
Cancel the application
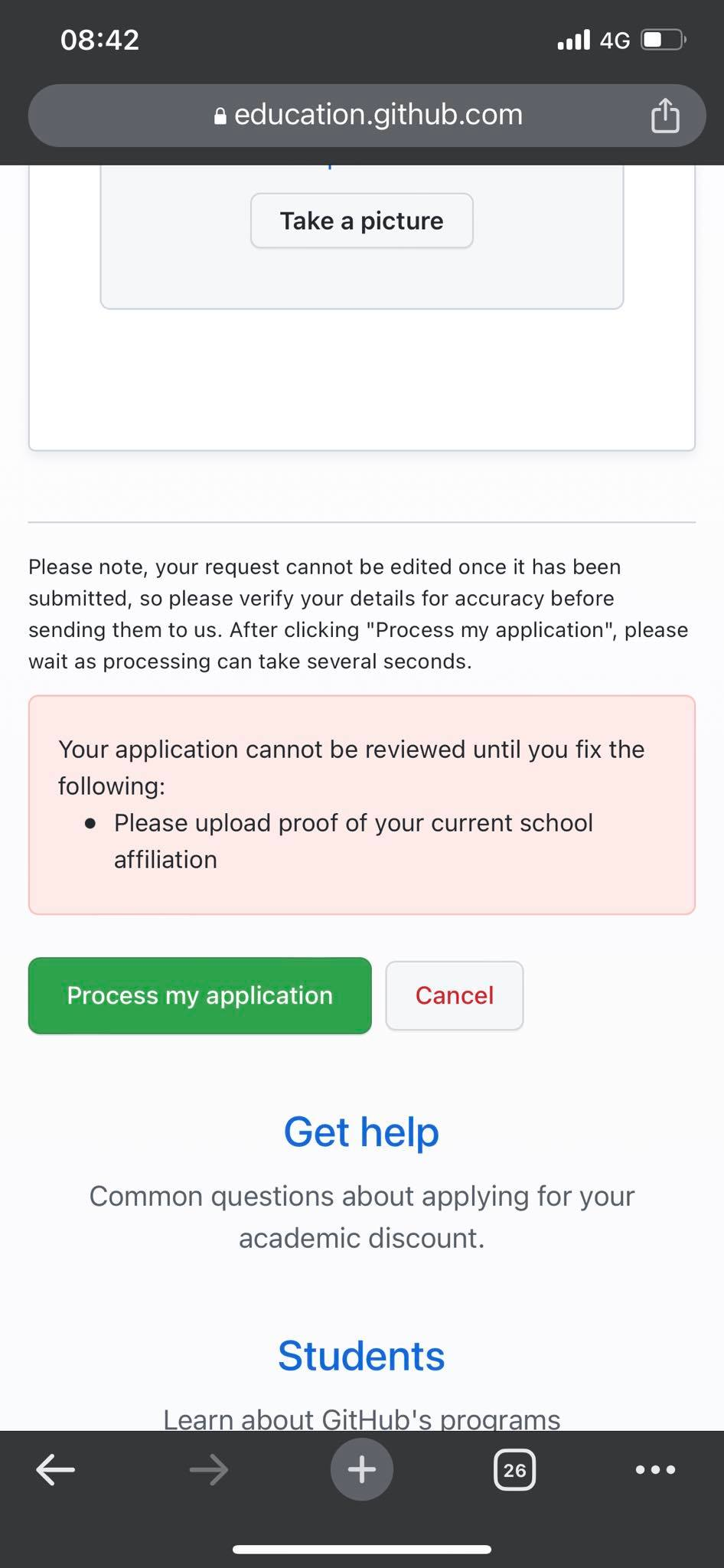tap(455, 995)
